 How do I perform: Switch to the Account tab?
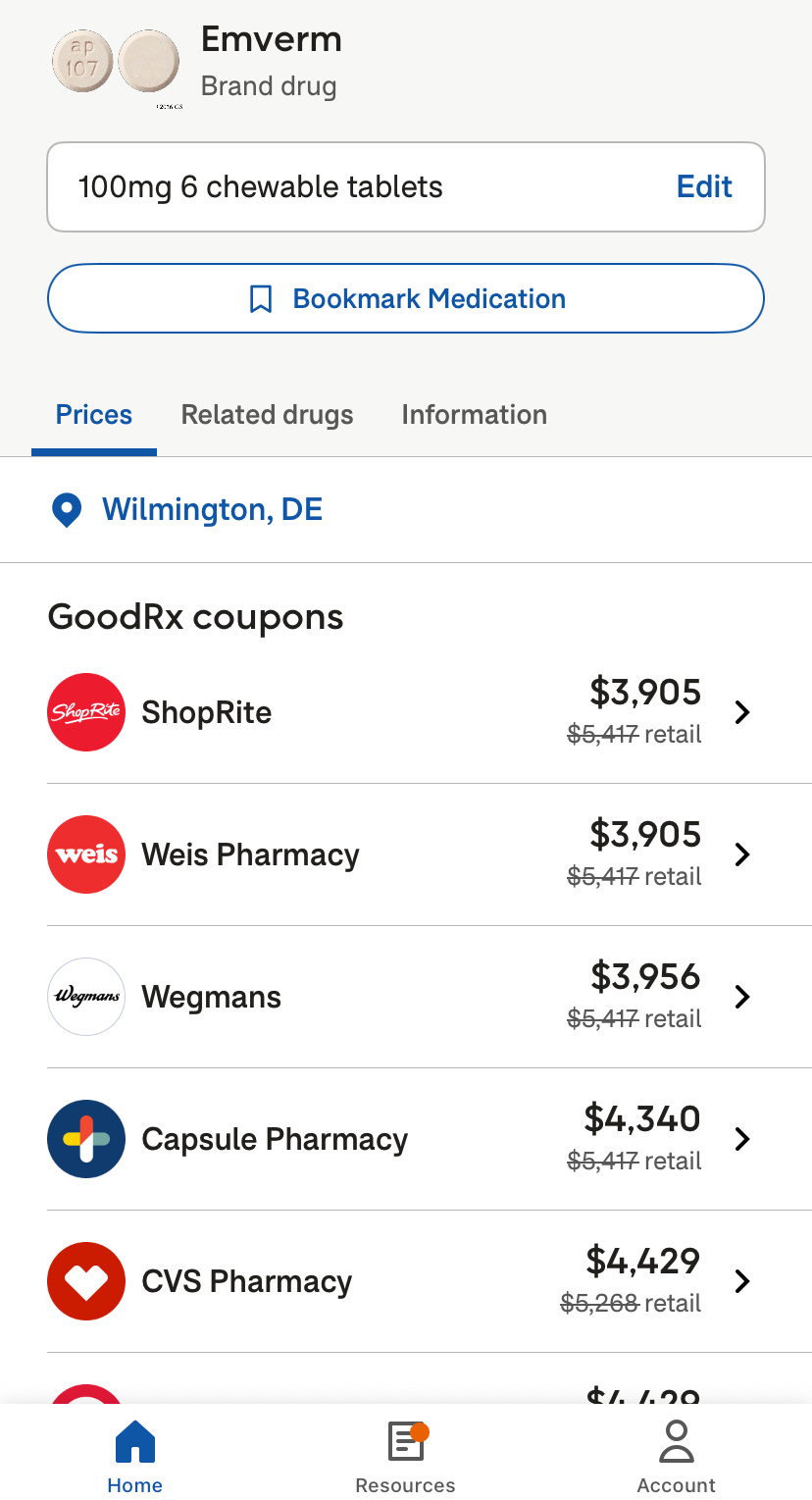pyautogui.click(x=676, y=1456)
